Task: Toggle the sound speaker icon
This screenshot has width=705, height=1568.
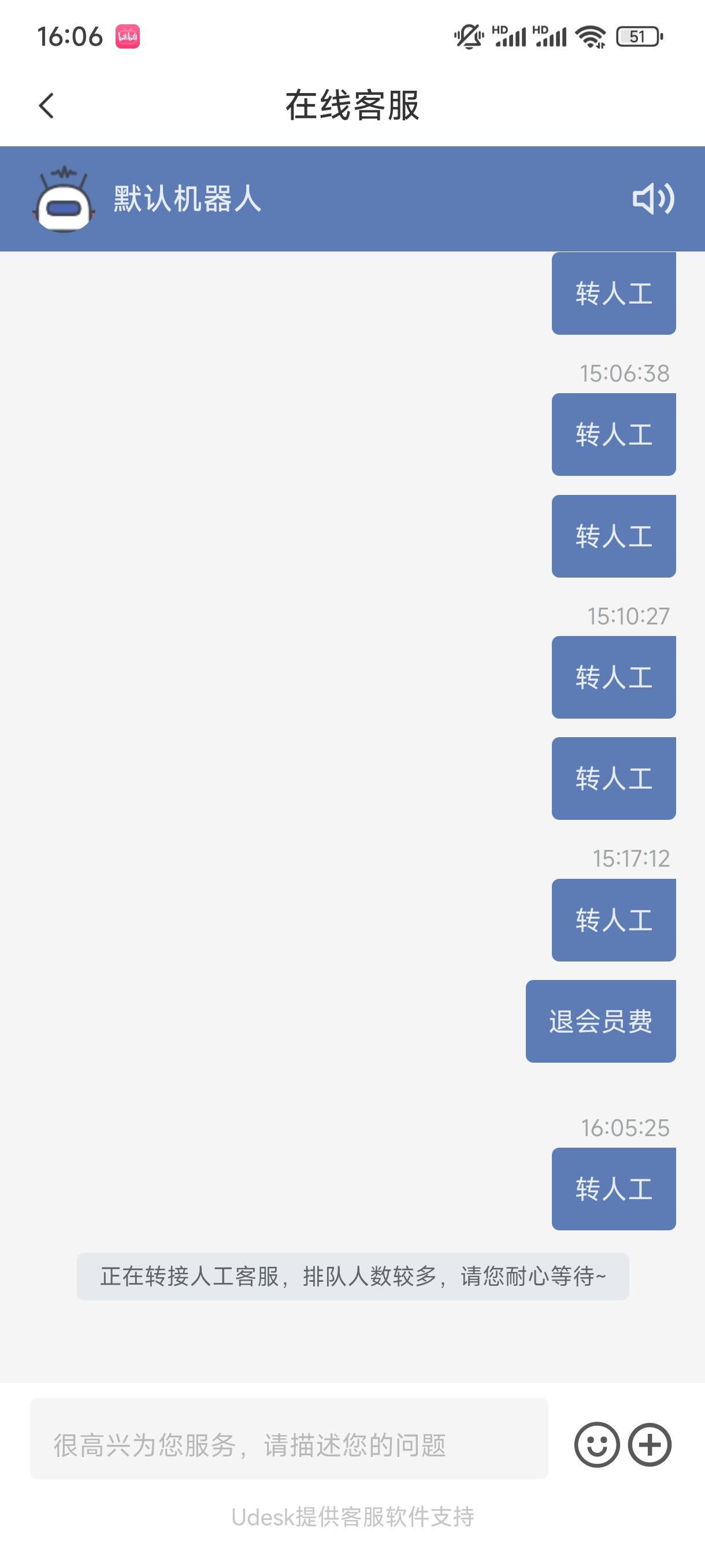Action: click(654, 198)
